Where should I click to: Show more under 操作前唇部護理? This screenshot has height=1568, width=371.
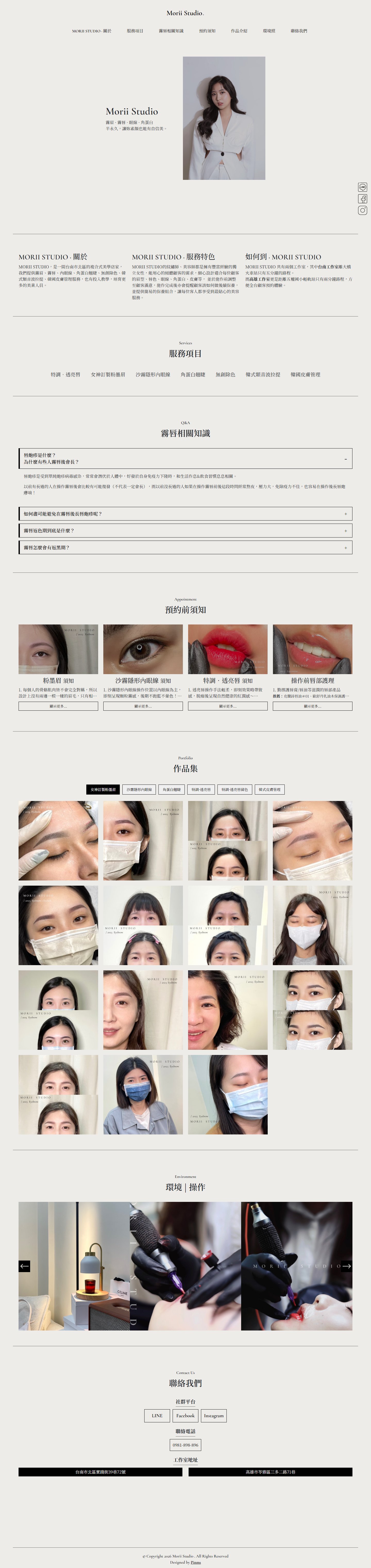(312, 706)
